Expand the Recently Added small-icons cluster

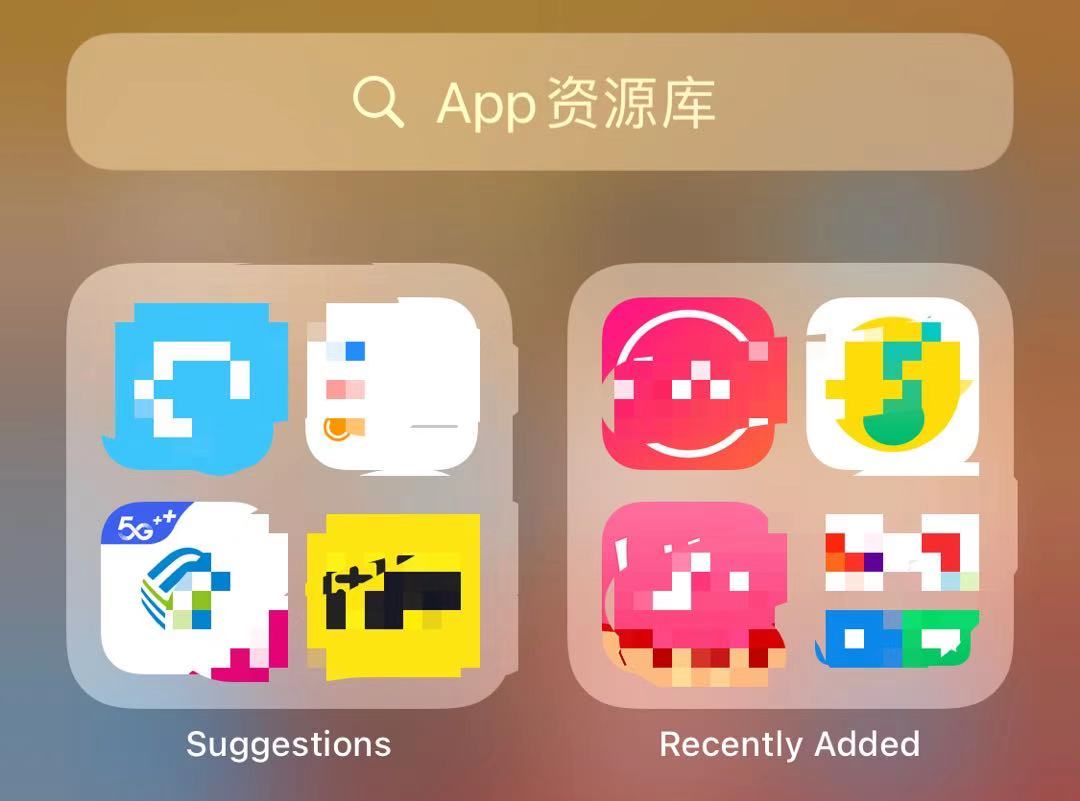(900, 592)
